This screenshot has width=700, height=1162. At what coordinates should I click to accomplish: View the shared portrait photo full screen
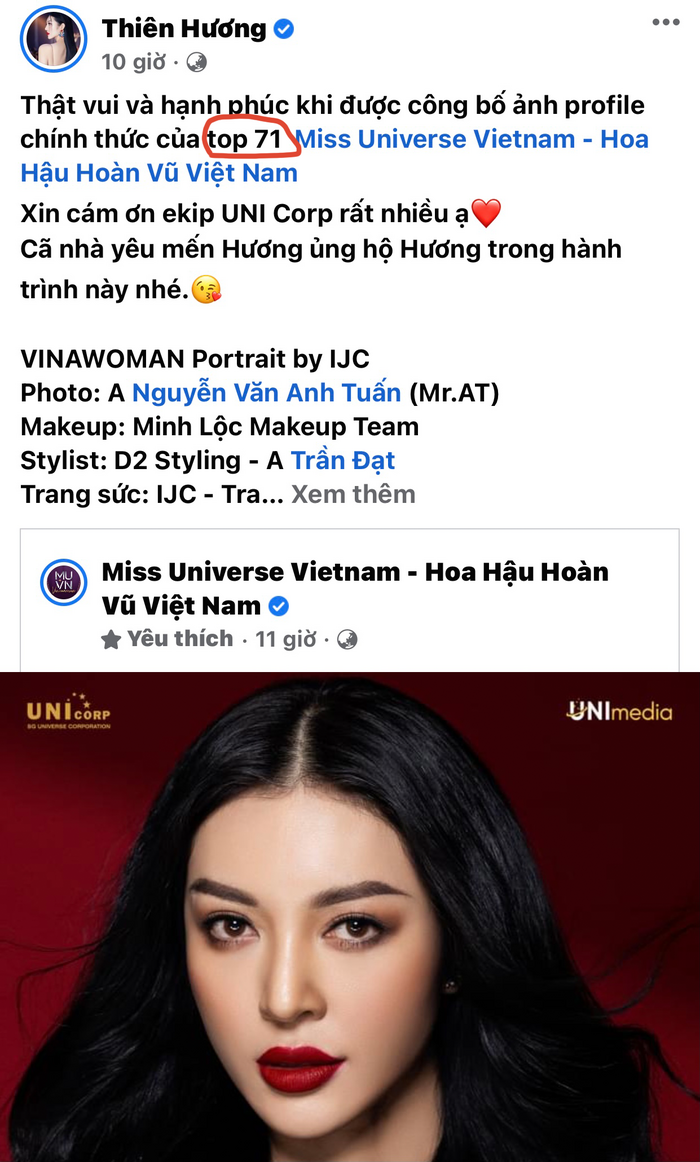pyautogui.click(x=350, y=916)
